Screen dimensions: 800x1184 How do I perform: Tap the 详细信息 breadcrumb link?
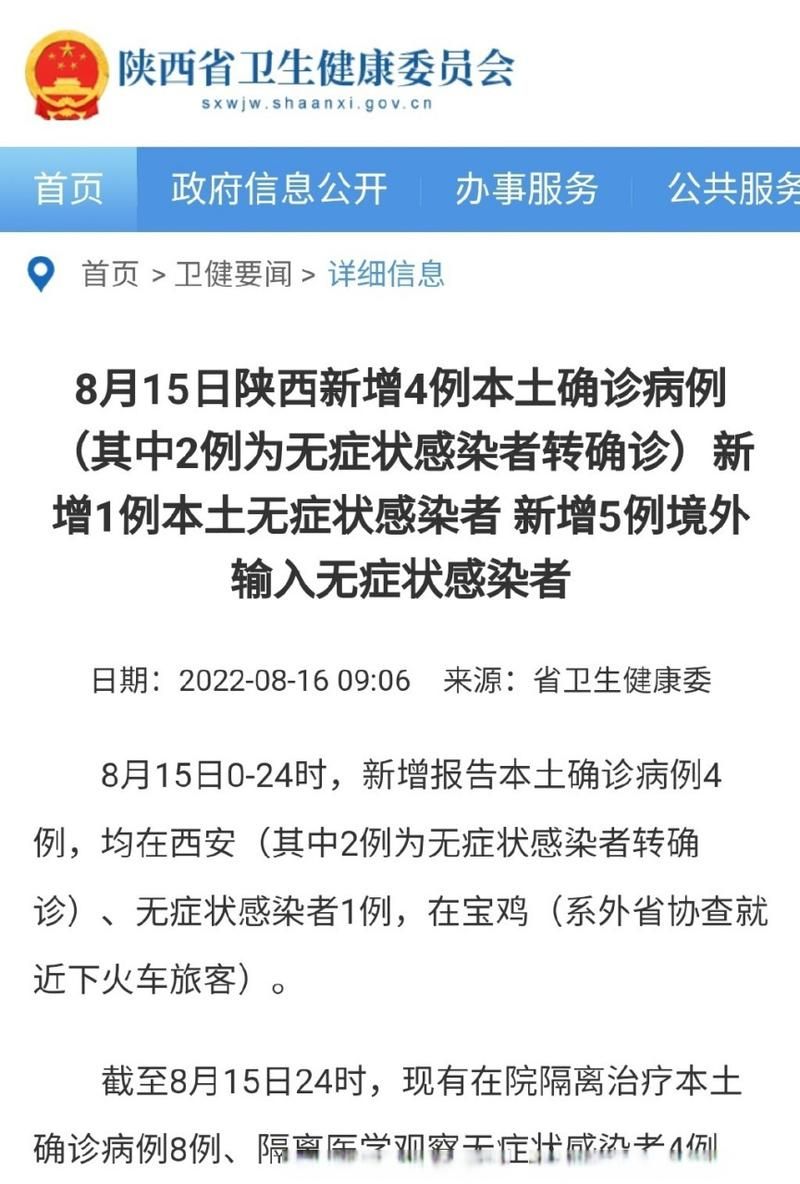pyautogui.click(x=386, y=273)
